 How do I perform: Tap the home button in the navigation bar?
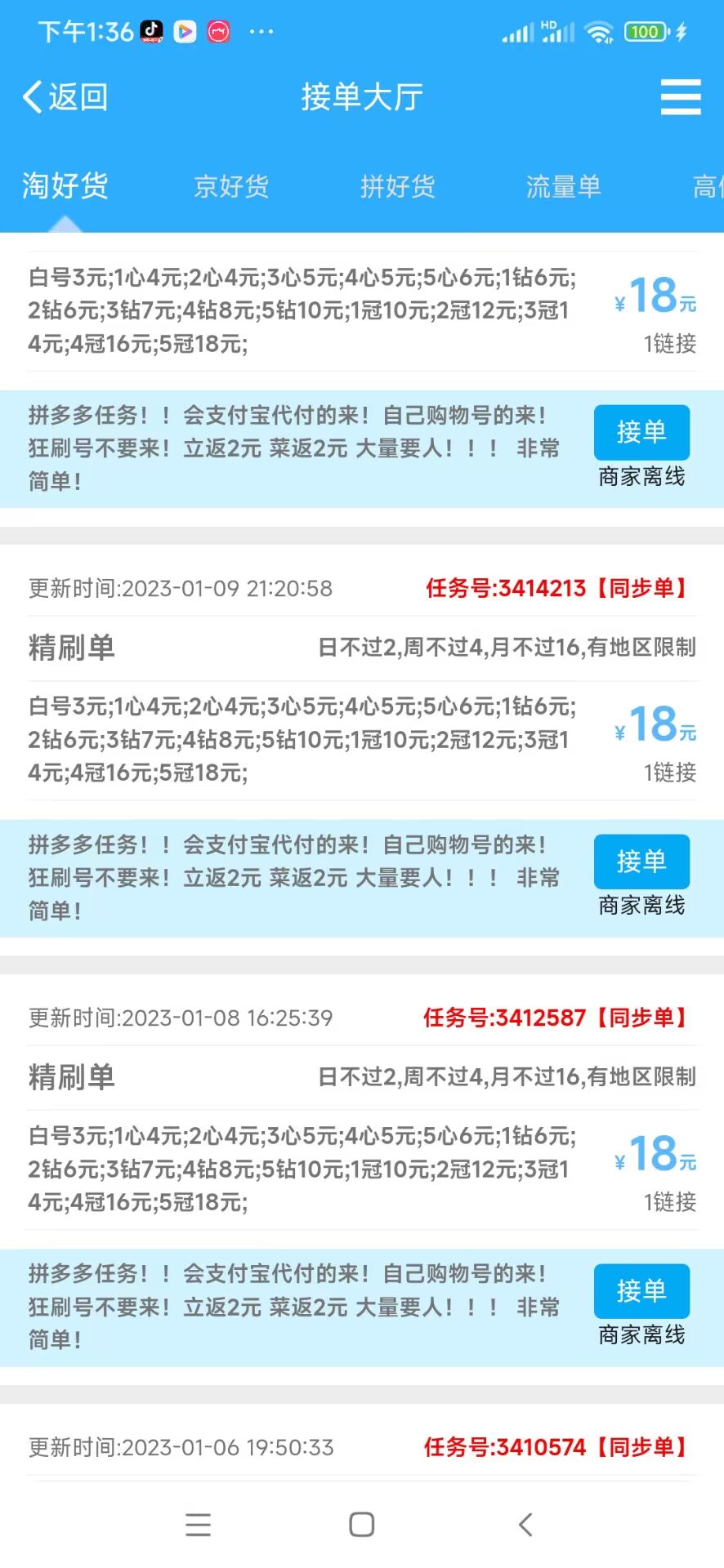(361, 1524)
